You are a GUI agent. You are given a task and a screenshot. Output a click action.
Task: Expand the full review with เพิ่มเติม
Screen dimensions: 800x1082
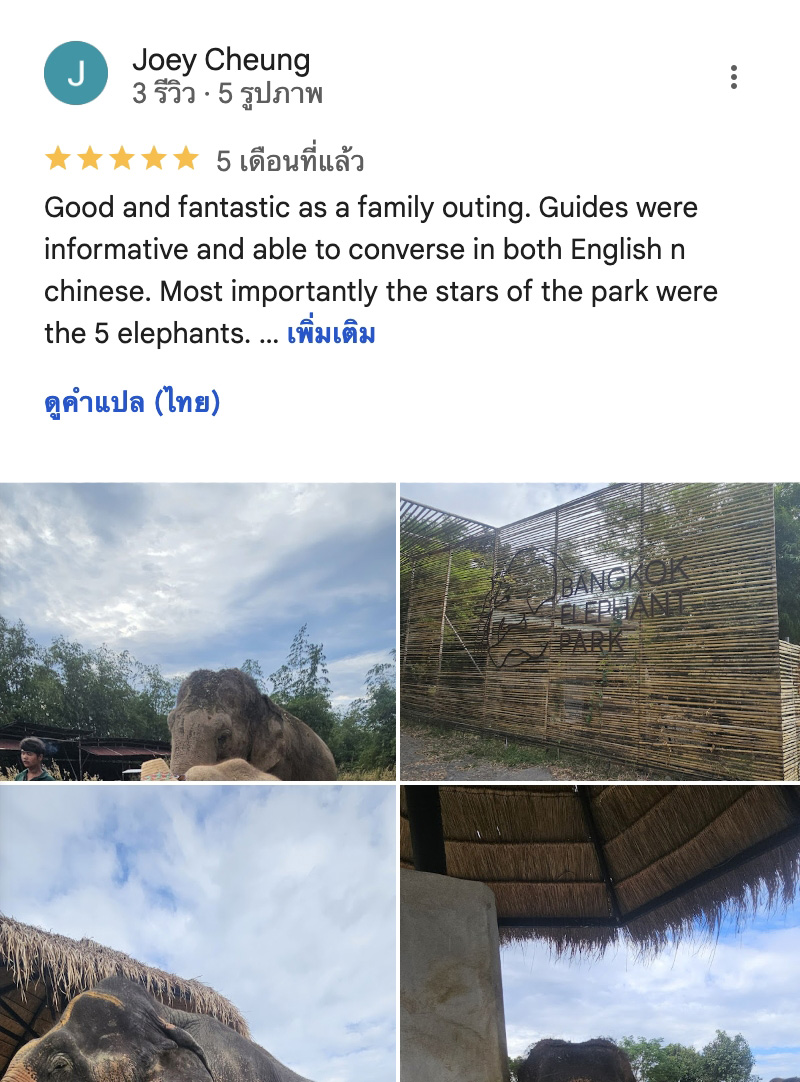tap(331, 333)
